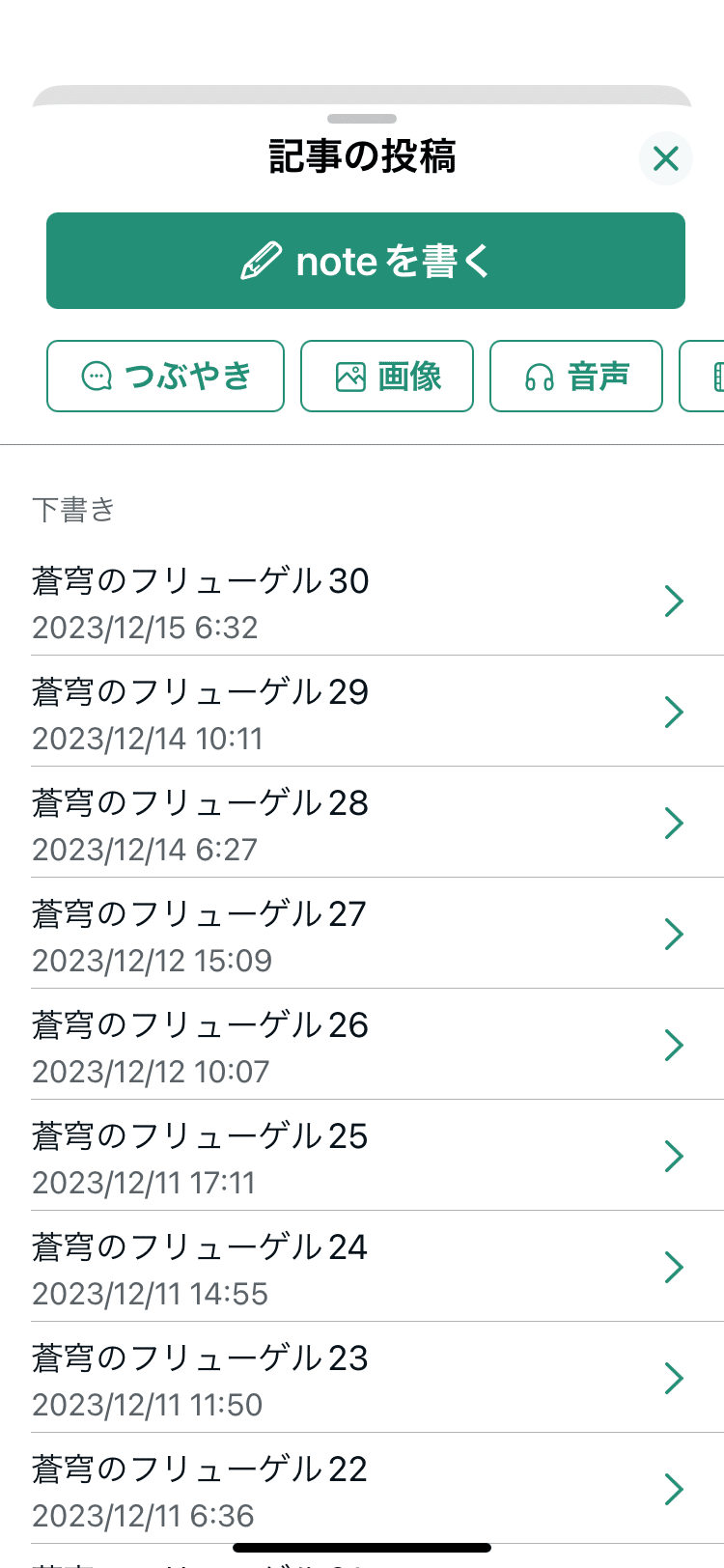Tap the X icon to dismiss 記事の投稿
This screenshot has height=1568, width=724.
point(665,158)
